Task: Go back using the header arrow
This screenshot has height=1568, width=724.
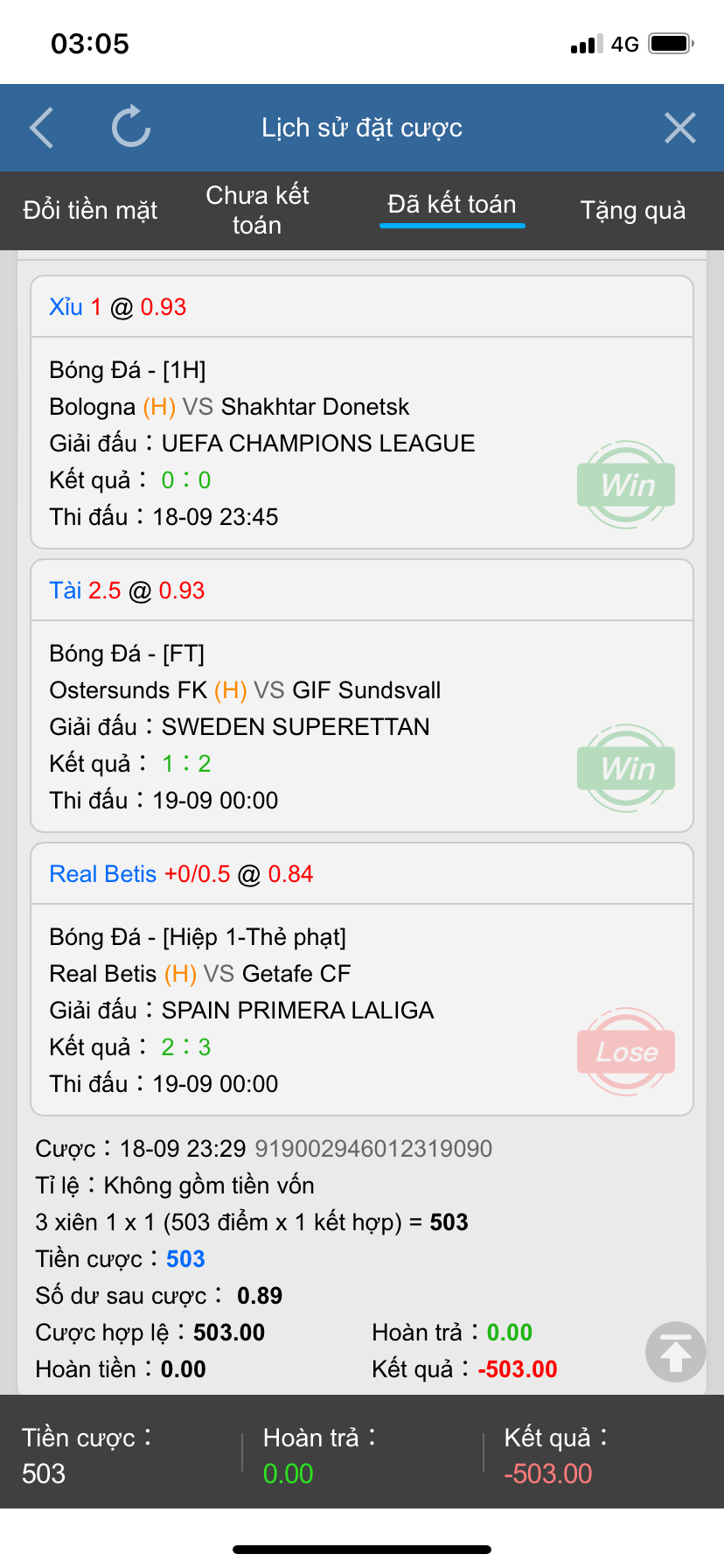Action: coord(42,128)
